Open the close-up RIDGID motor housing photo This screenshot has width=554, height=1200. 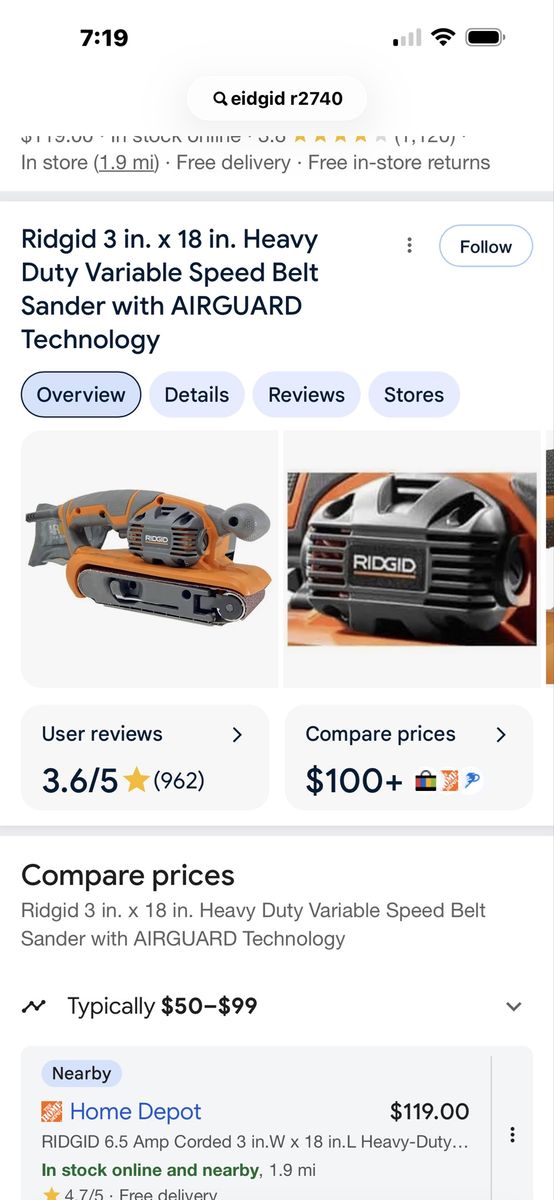point(412,558)
